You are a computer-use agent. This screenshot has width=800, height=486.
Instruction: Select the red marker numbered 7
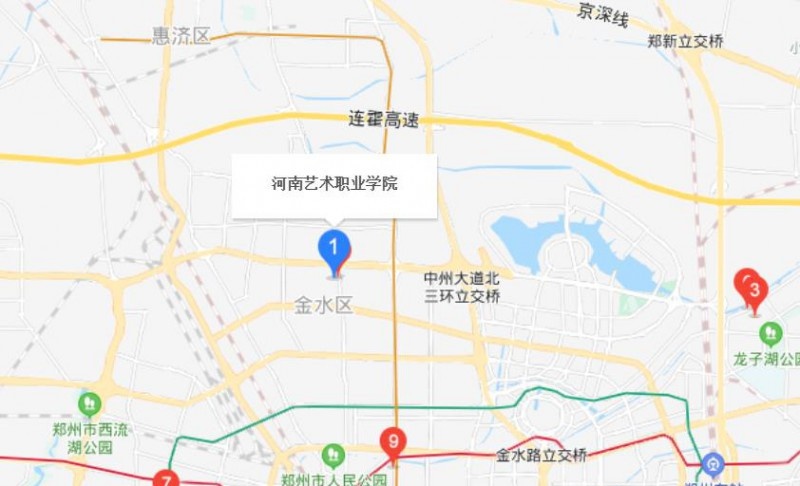[167, 479]
